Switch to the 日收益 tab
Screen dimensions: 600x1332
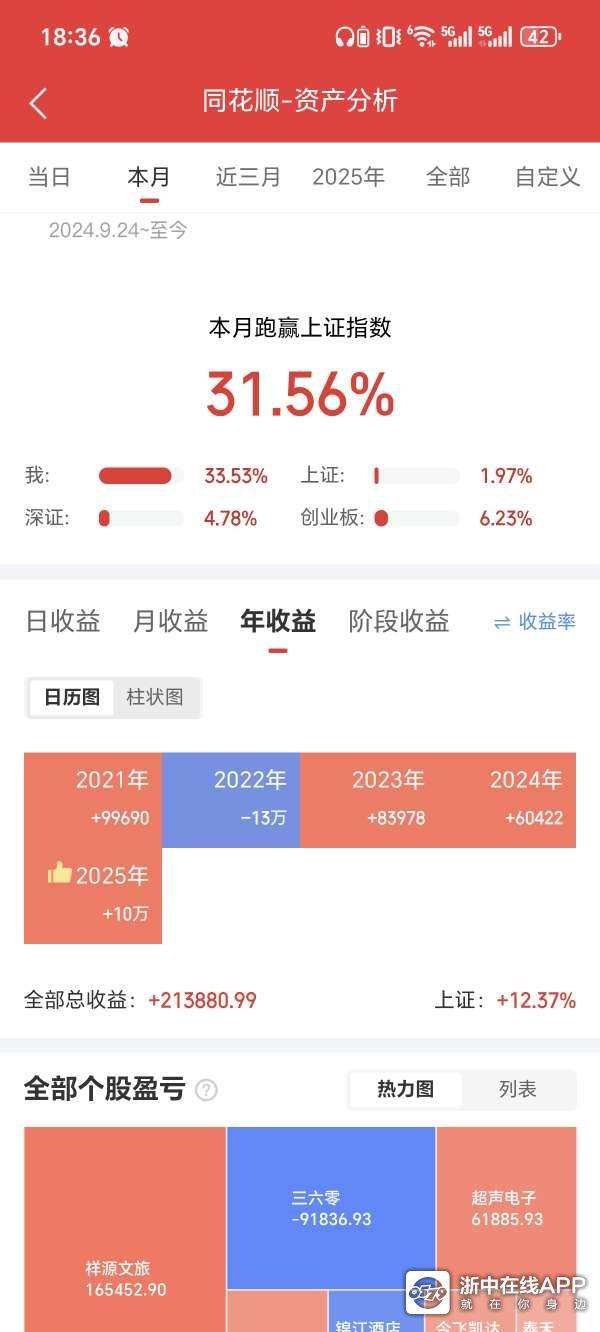(x=63, y=622)
